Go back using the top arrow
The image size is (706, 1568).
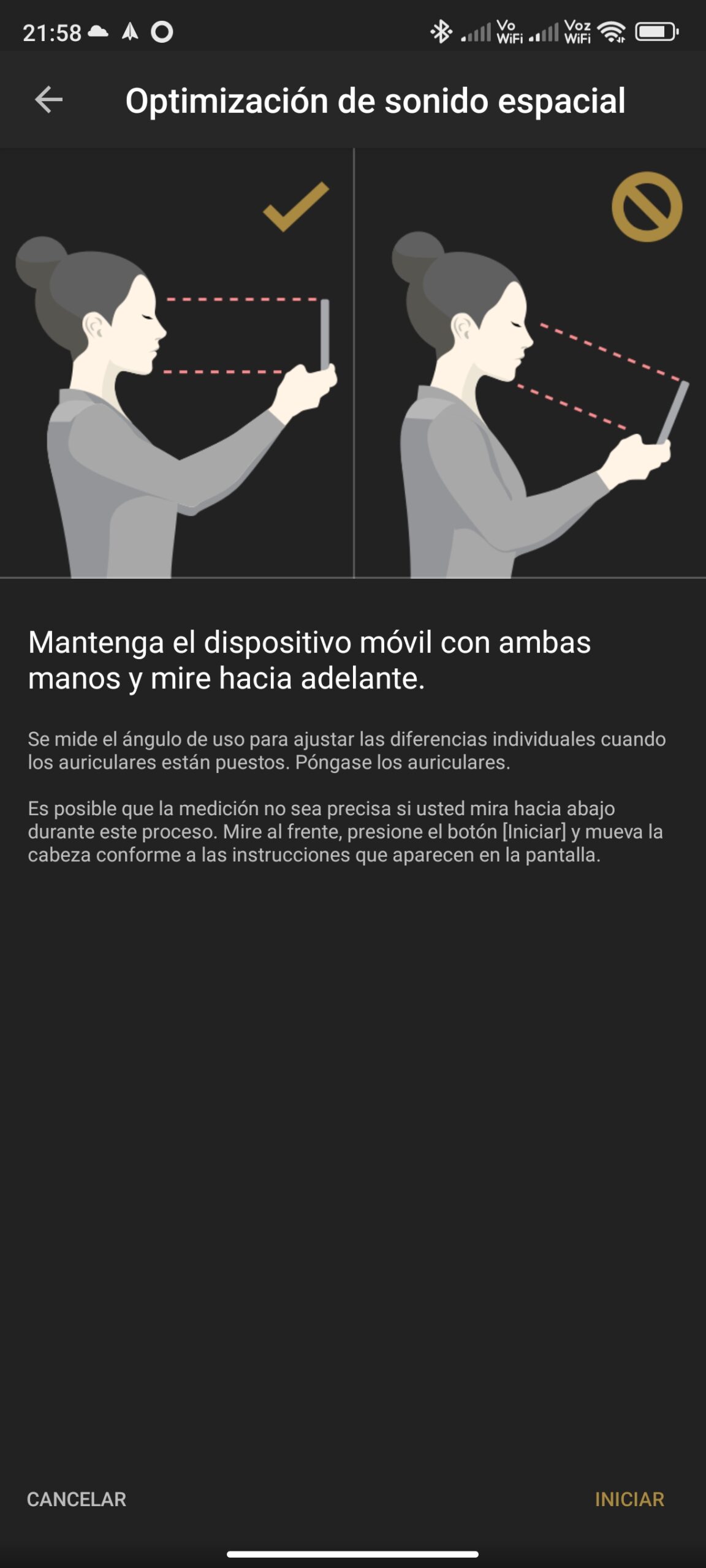click(x=49, y=100)
